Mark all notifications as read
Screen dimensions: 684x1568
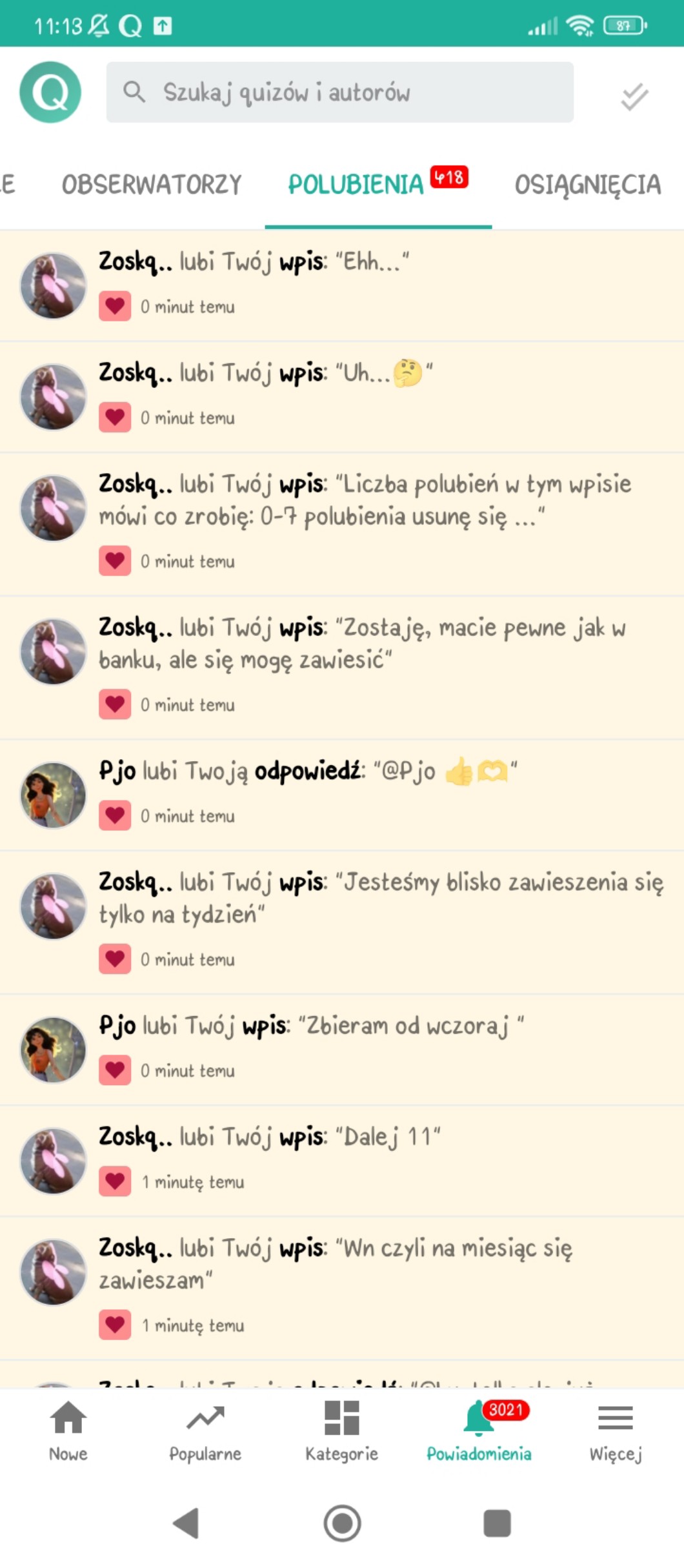pos(634,96)
